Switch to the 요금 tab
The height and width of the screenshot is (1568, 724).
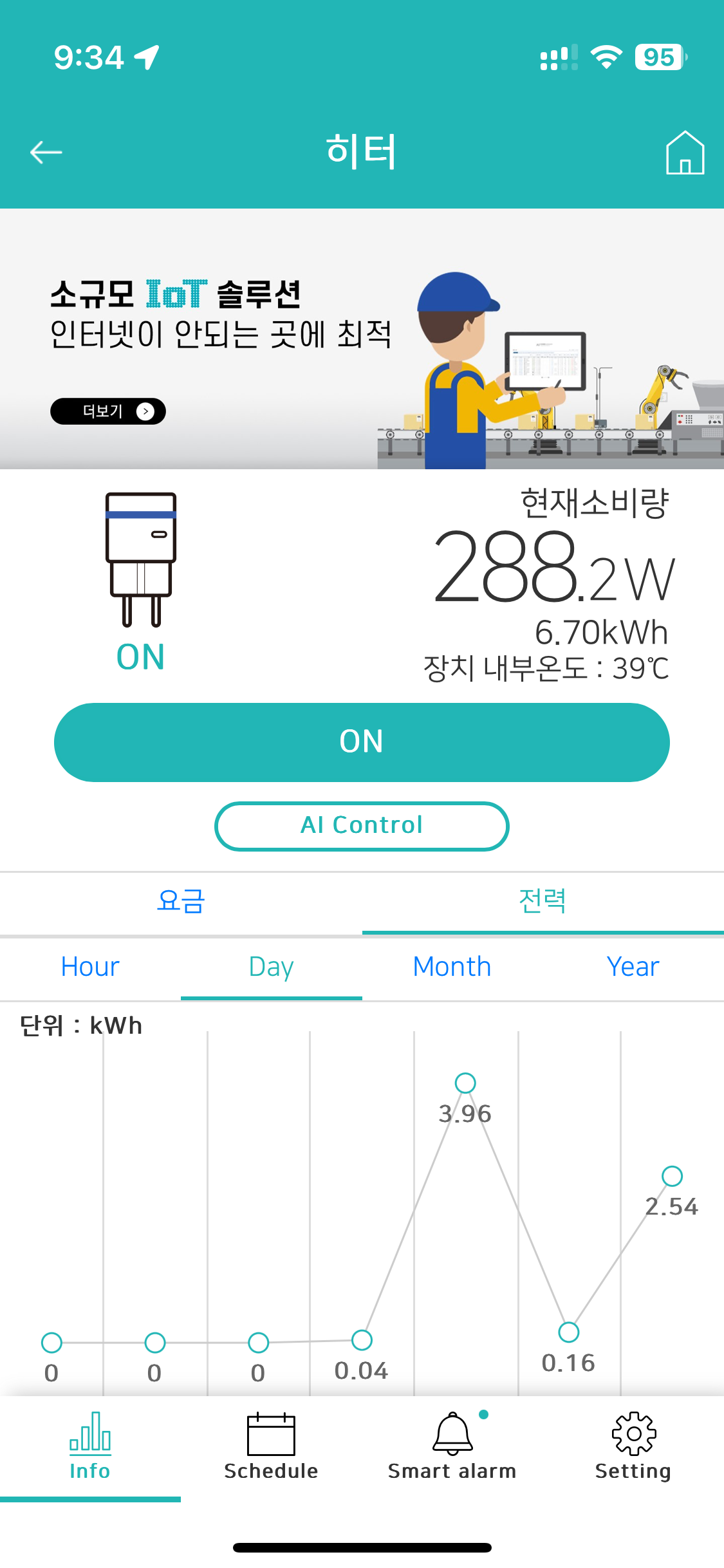click(181, 901)
